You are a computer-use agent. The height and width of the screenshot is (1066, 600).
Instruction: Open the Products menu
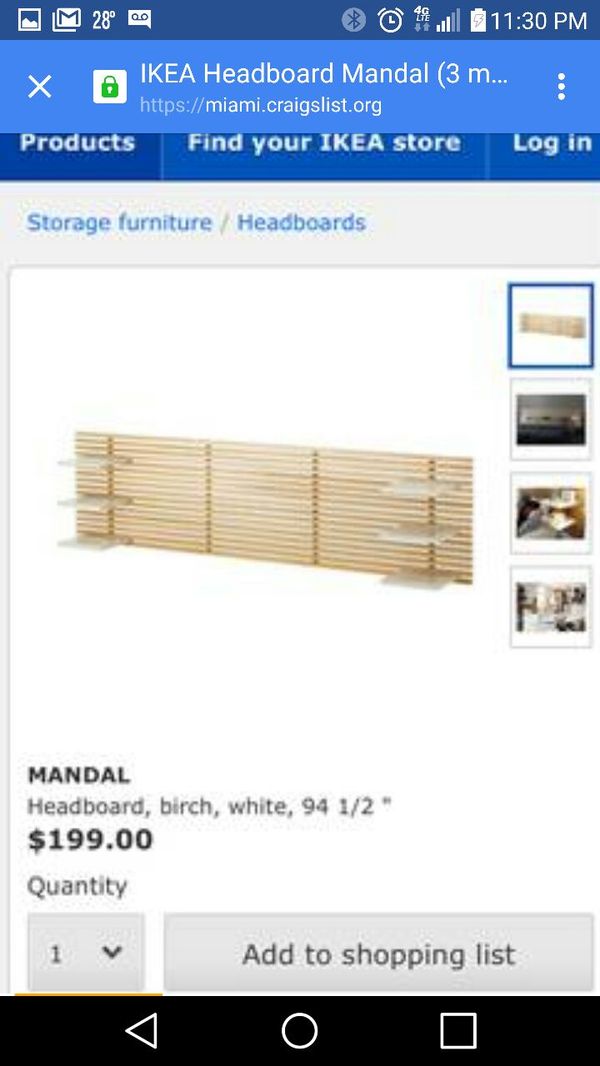77,143
